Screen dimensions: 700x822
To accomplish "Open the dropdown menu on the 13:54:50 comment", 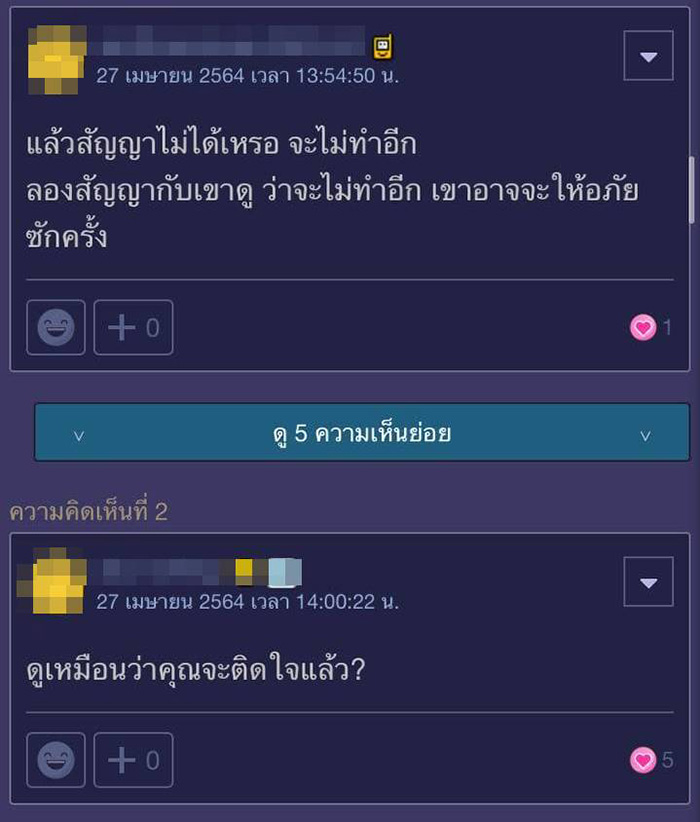I will [648, 56].
